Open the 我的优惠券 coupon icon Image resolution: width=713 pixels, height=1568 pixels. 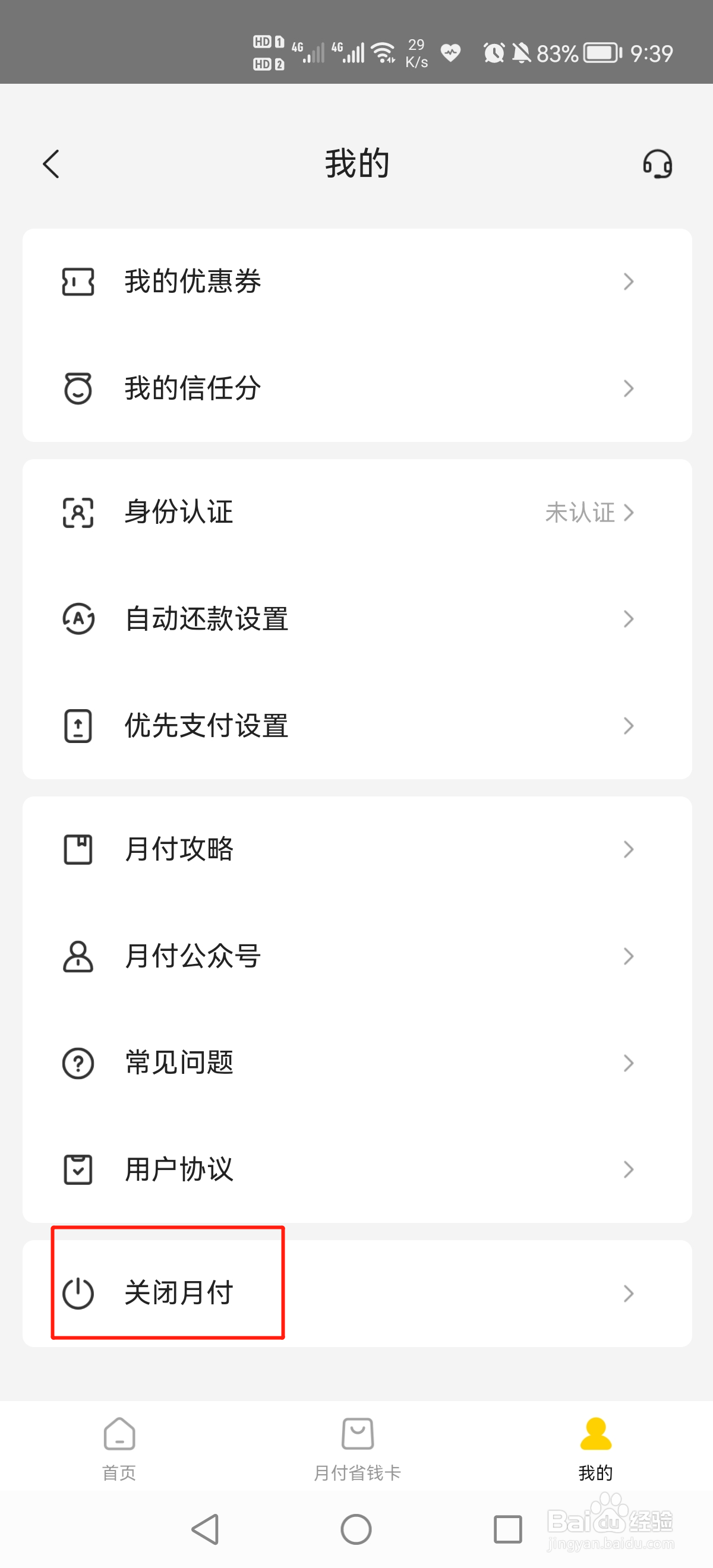click(x=78, y=281)
